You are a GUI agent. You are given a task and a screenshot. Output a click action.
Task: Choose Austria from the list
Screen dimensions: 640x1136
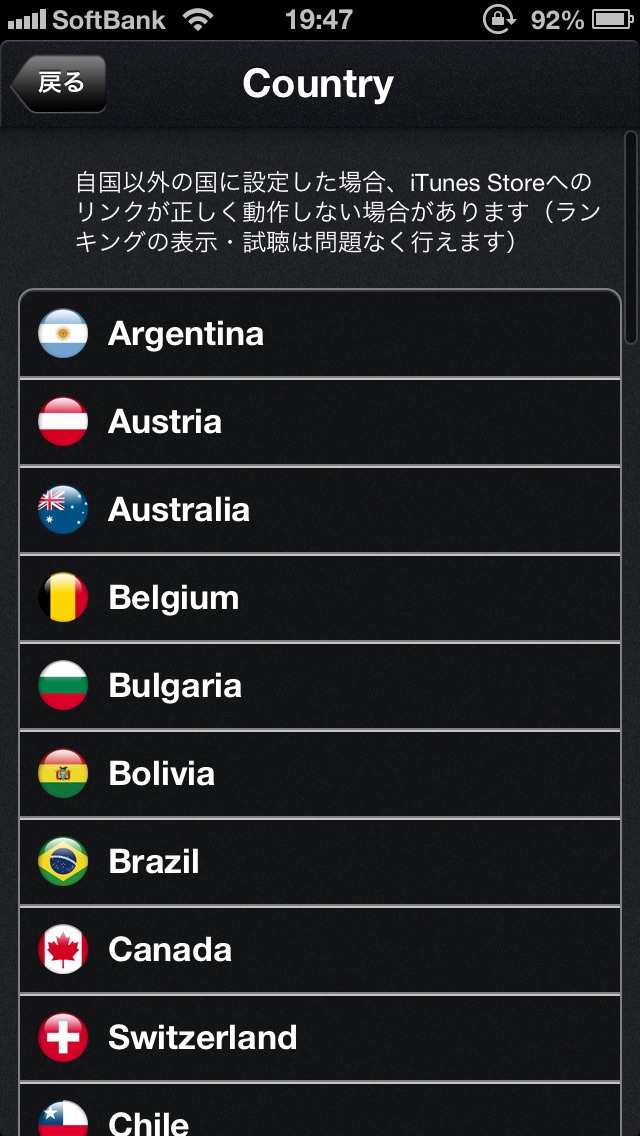pyautogui.click(x=320, y=422)
